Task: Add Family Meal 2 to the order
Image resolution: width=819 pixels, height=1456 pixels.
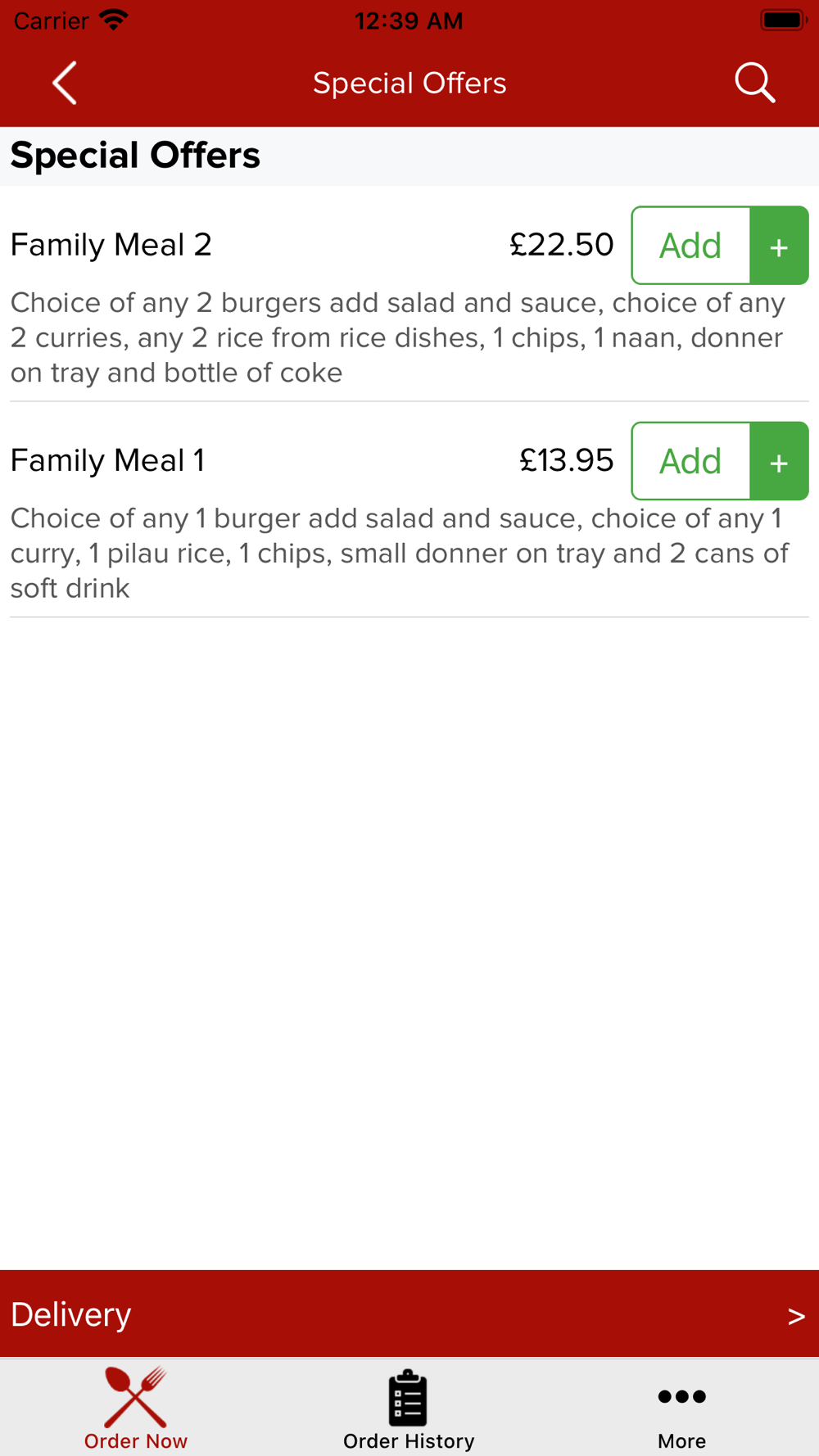Action: tap(690, 246)
